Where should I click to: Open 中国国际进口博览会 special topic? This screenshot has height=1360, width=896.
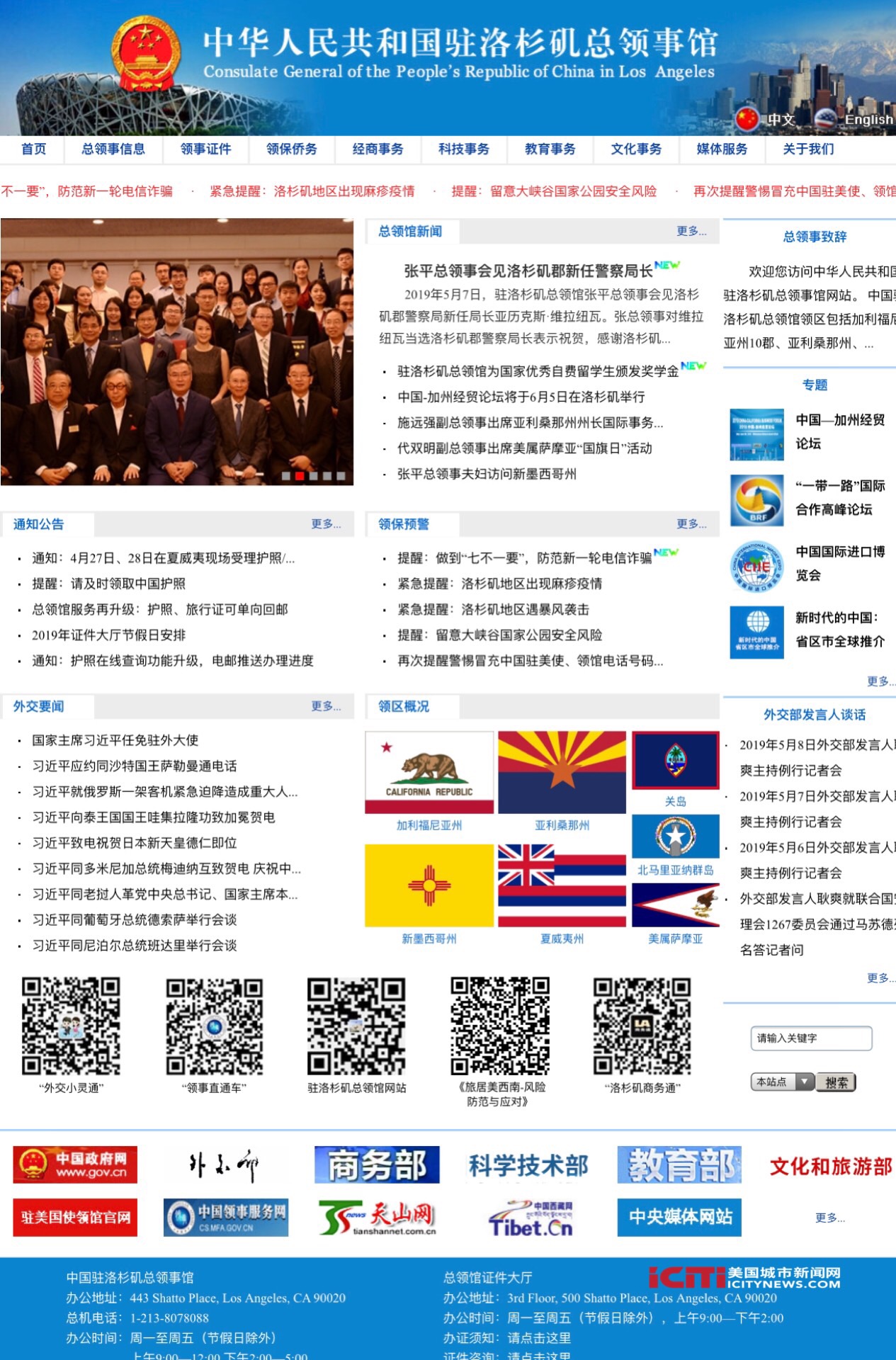[x=839, y=562]
